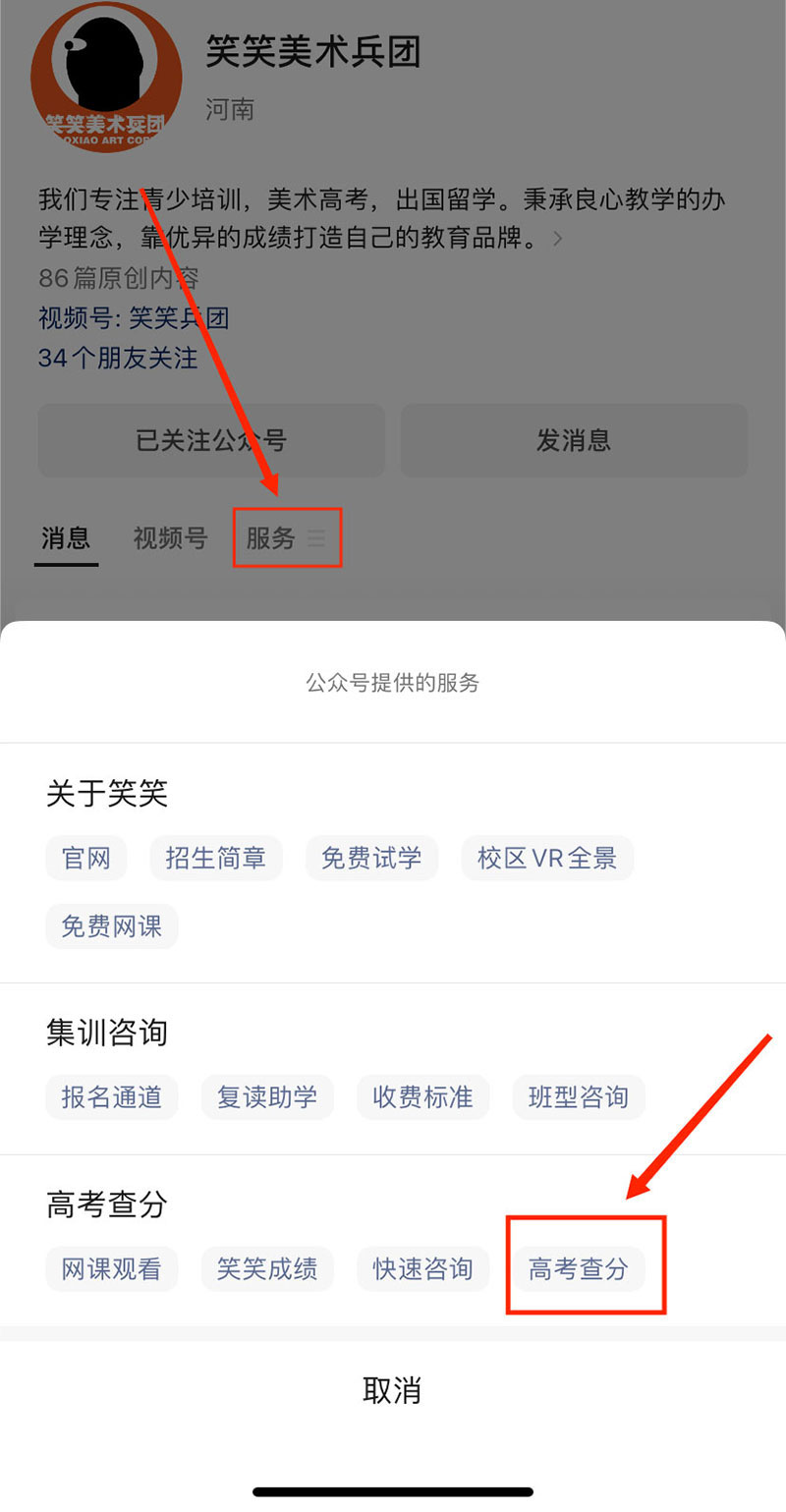Go to 网课观看 to watch online classes
The height and width of the screenshot is (1512, 786).
pos(112,1268)
